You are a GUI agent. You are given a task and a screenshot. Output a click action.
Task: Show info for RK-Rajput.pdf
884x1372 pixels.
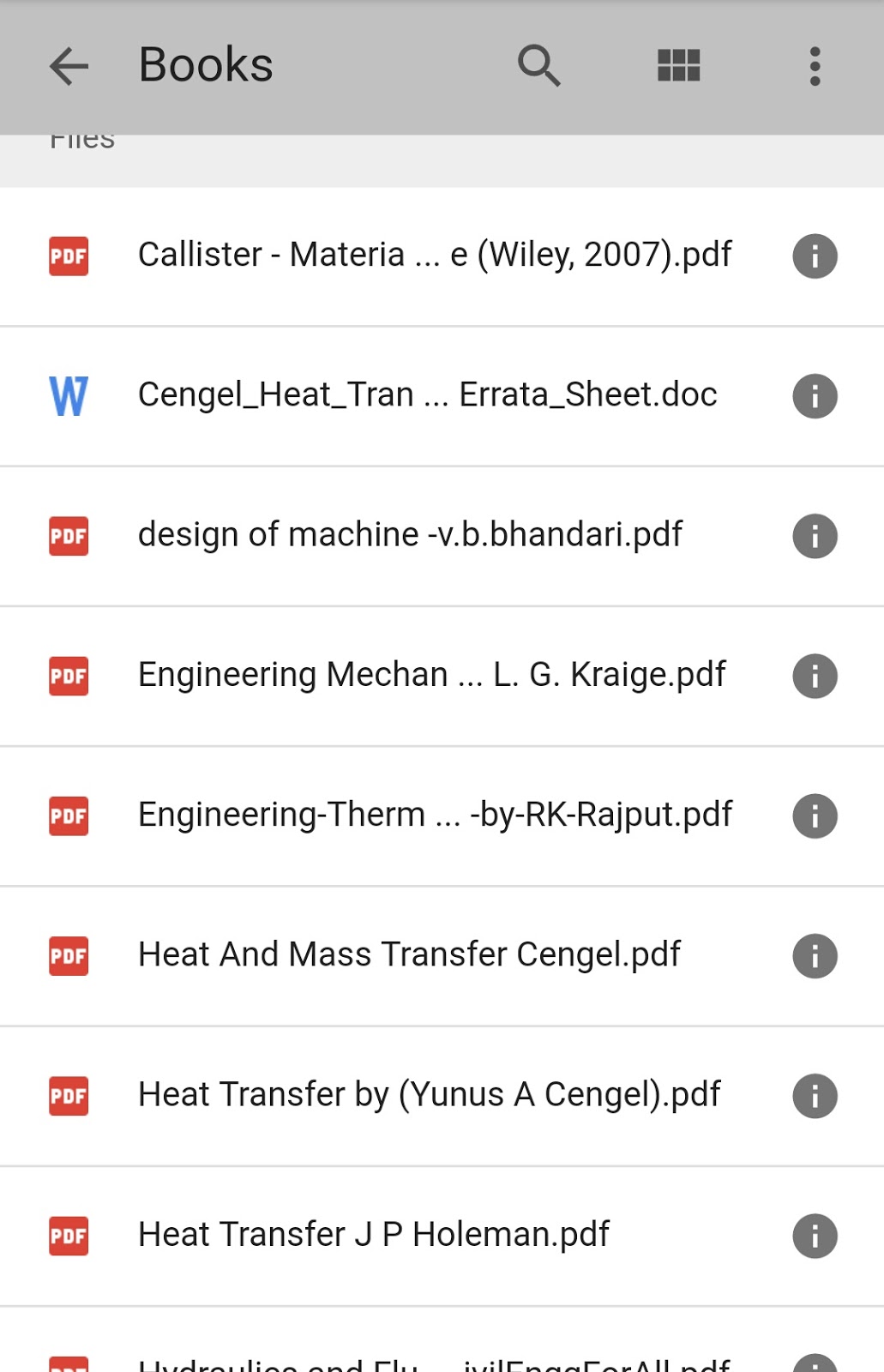(x=815, y=815)
